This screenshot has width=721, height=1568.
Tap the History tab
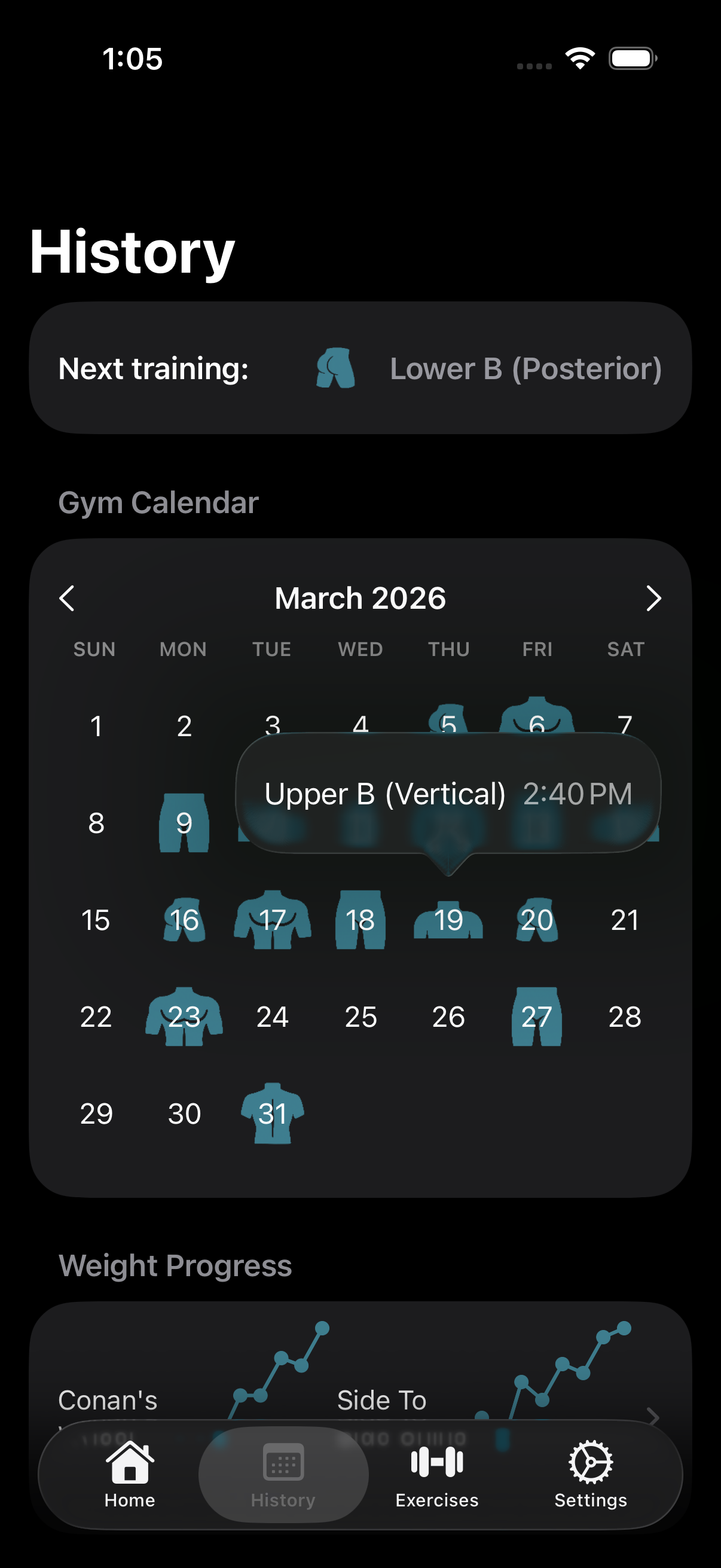[283, 1475]
